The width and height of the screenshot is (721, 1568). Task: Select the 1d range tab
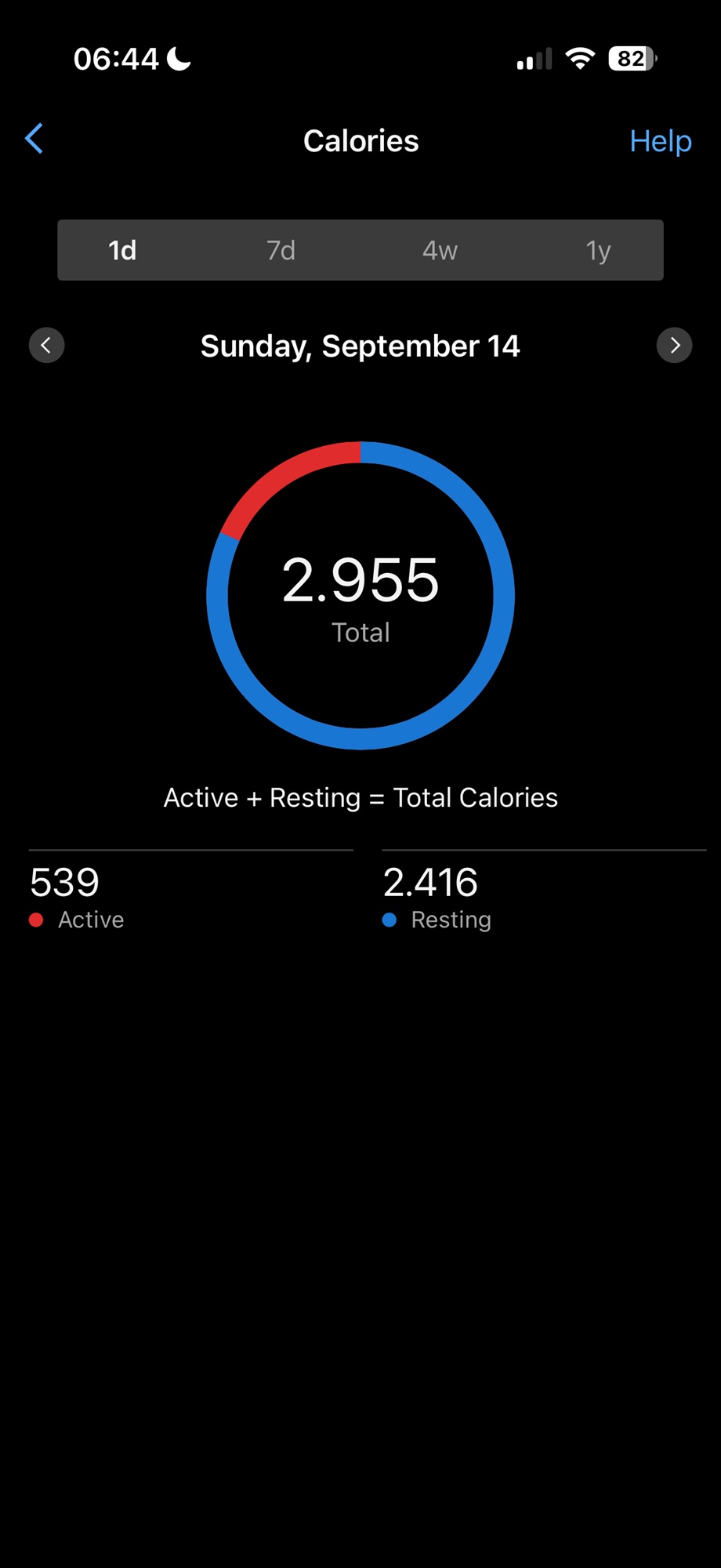click(x=123, y=250)
